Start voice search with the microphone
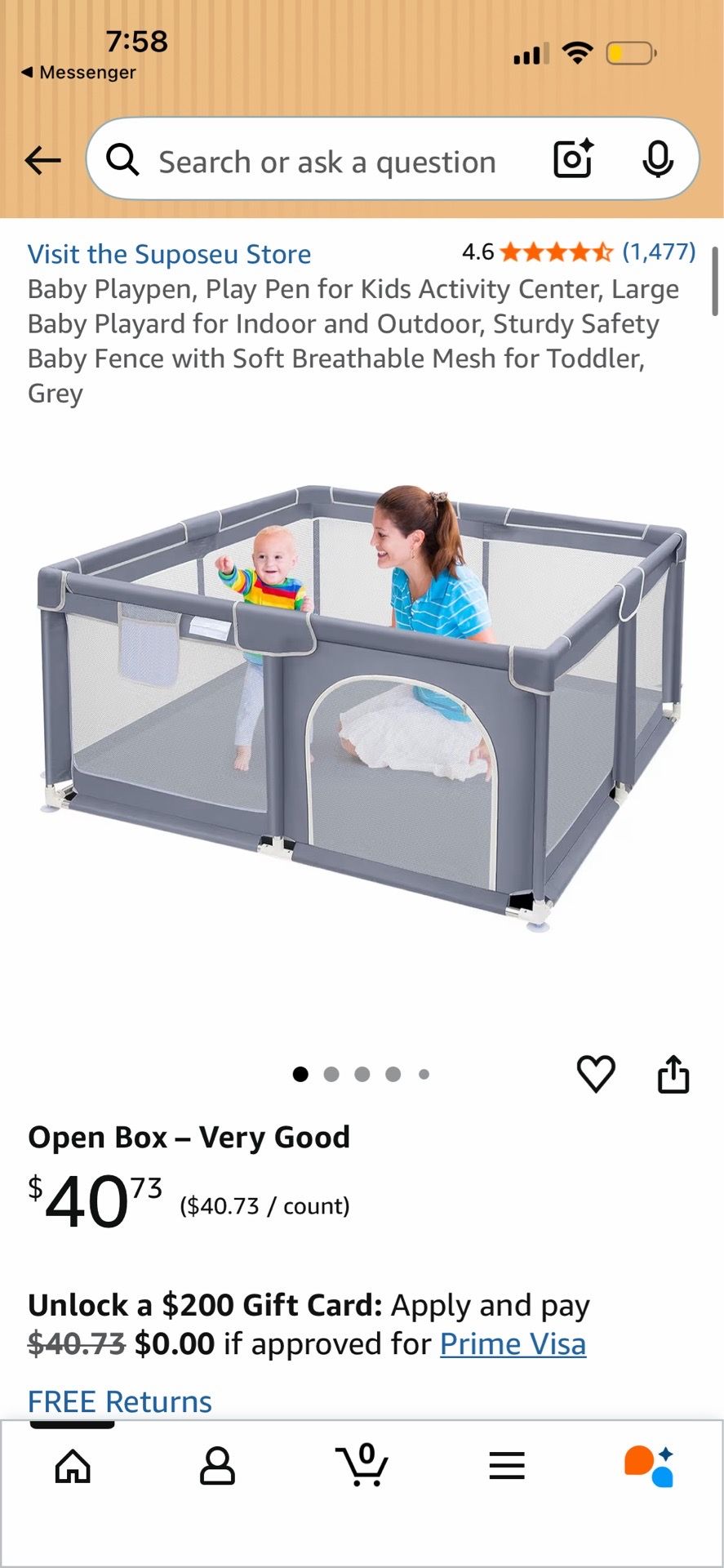 (658, 159)
